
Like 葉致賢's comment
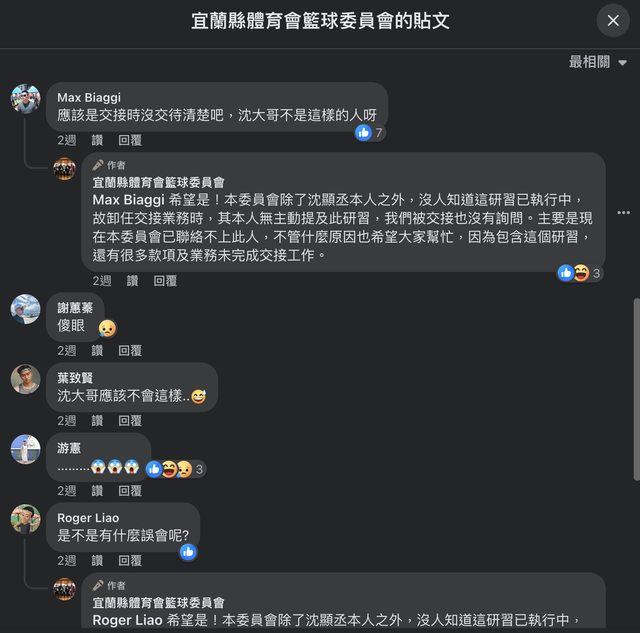click(x=97, y=421)
